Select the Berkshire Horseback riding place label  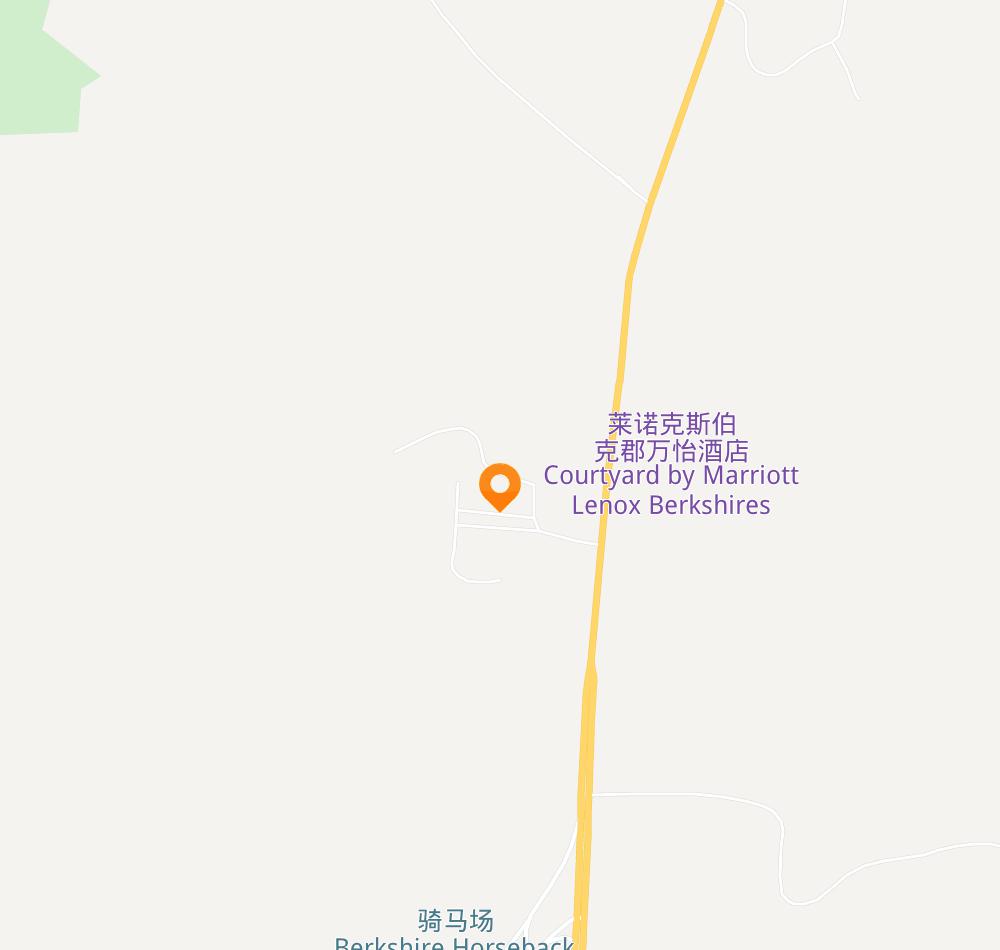point(455,932)
